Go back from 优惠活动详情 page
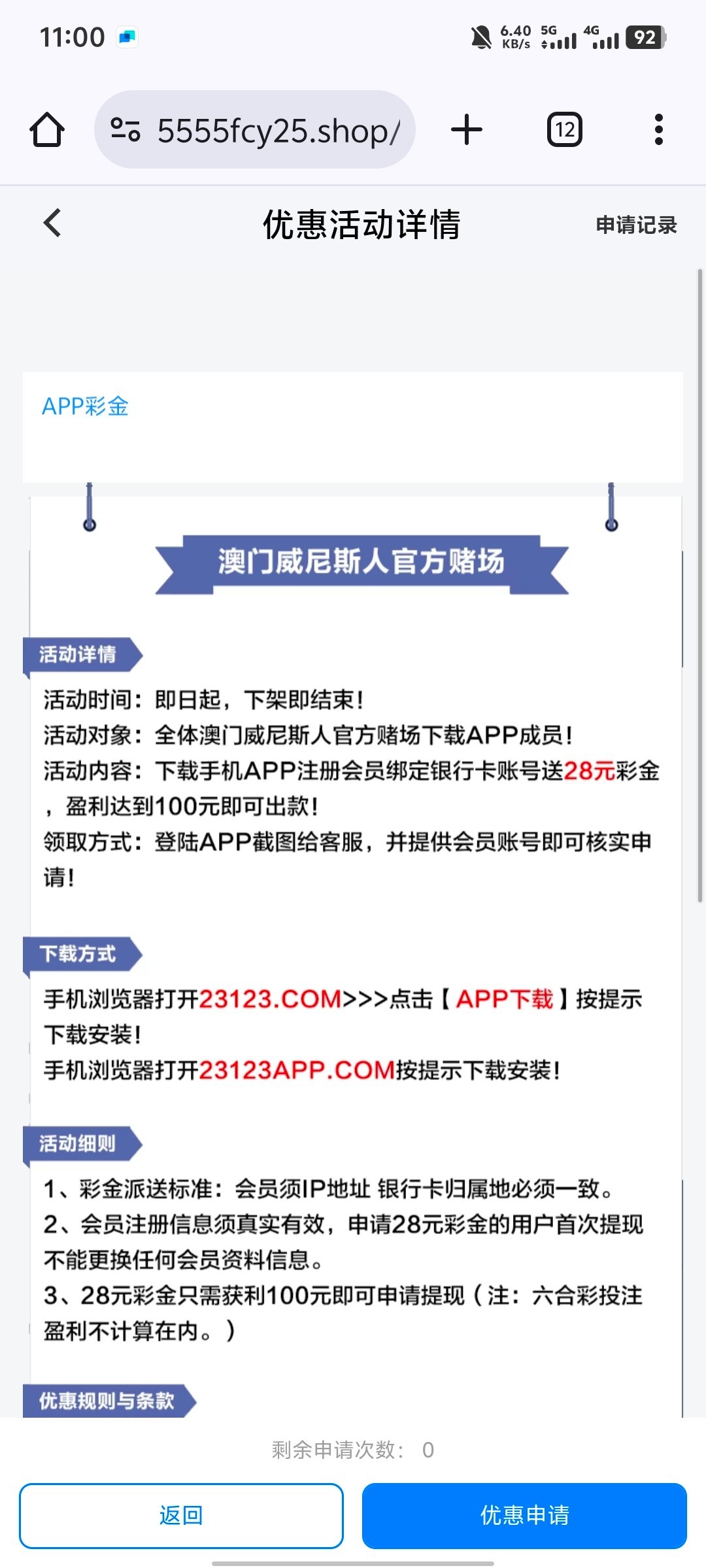The image size is (706, 1568). 52,223
